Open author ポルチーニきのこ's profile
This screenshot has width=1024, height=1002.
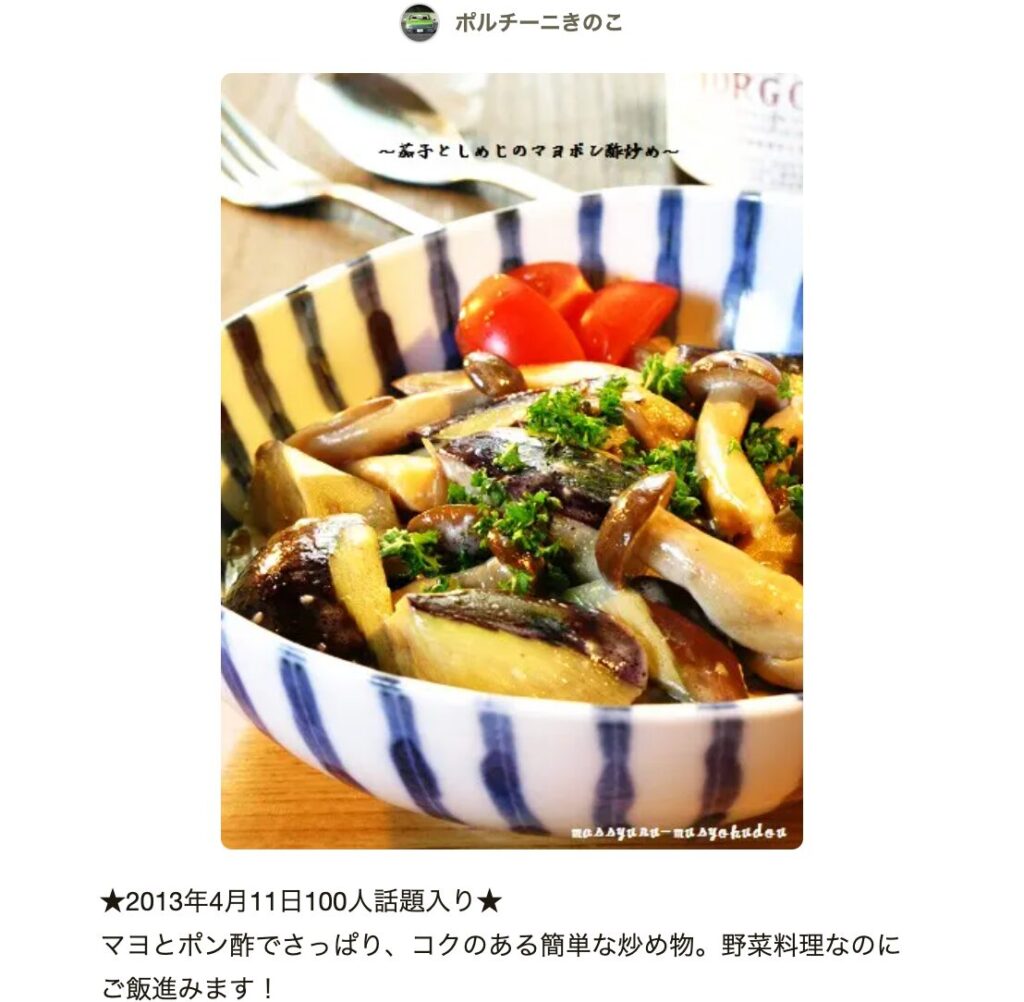click(x=537, y=23)
